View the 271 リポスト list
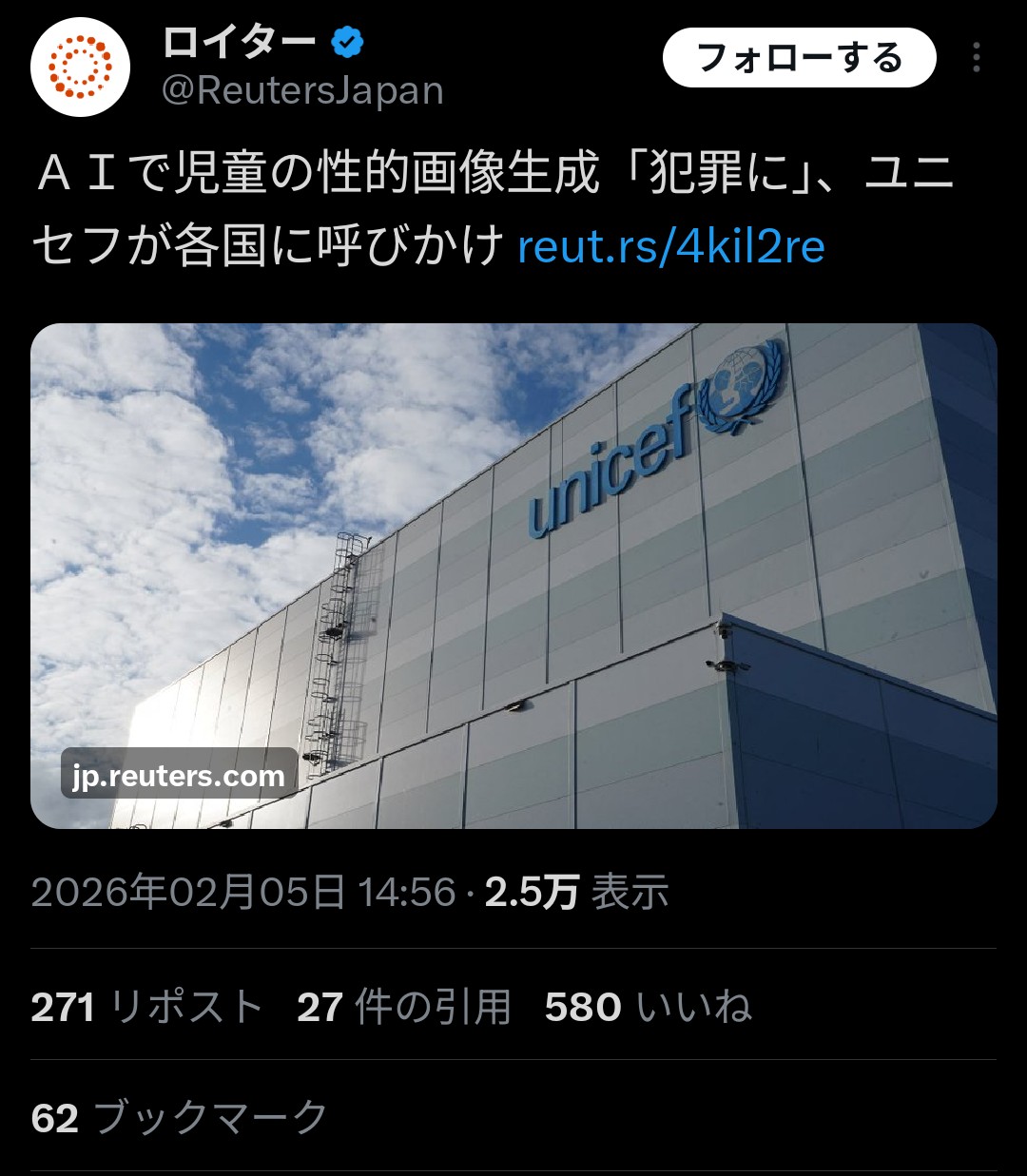This screenshot has height=1176, width=1027. [146, 1007]
